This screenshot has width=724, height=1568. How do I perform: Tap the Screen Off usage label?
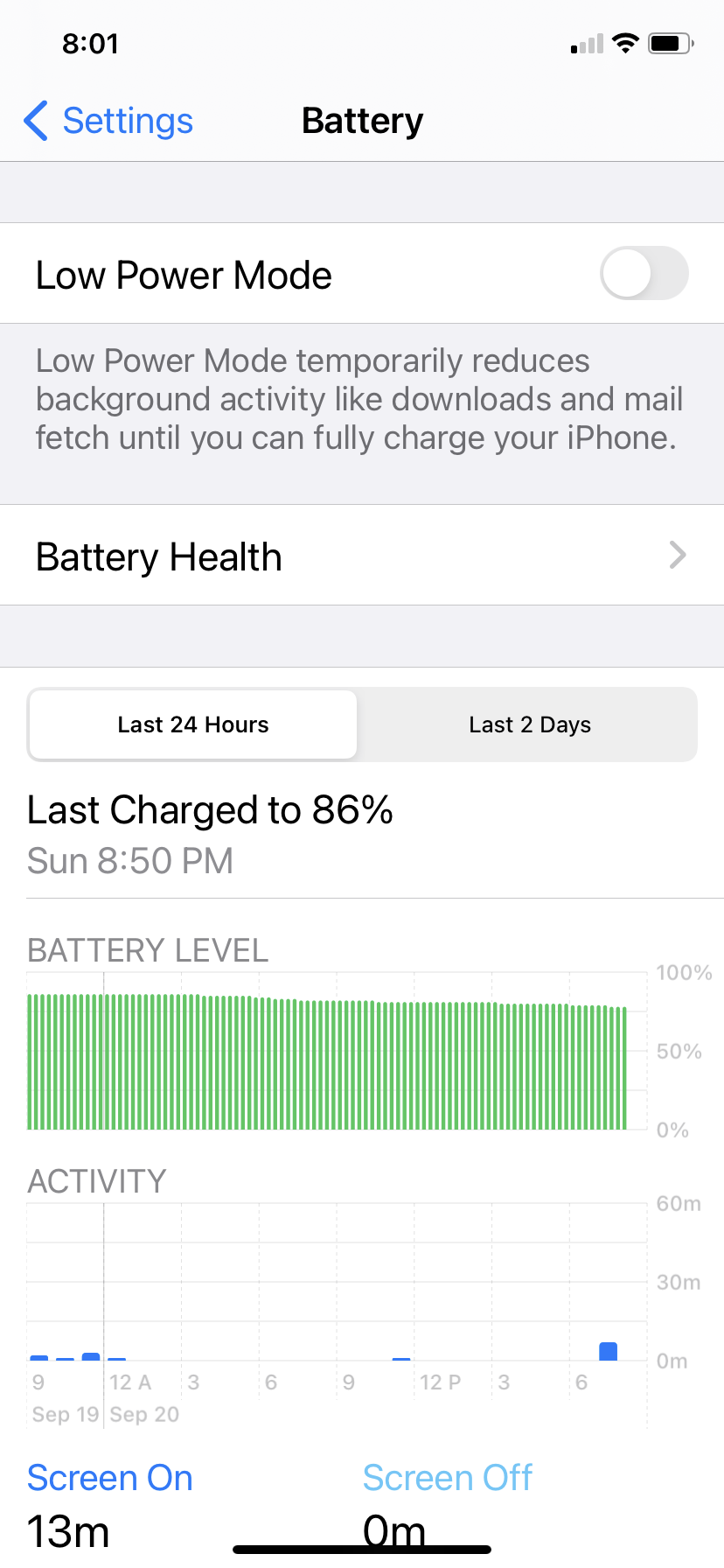448,1478
